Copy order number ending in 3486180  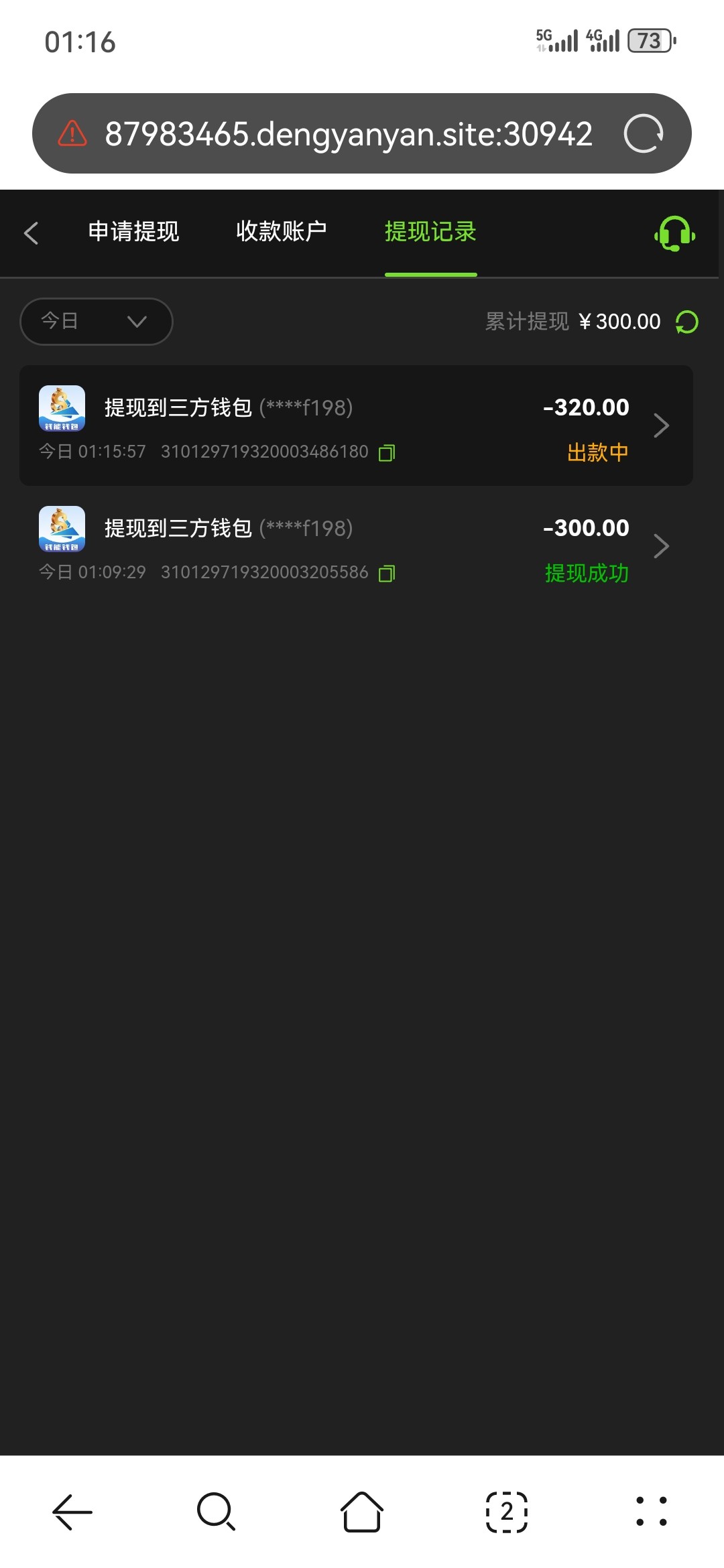pyautogui.click(x=387, y=453)
